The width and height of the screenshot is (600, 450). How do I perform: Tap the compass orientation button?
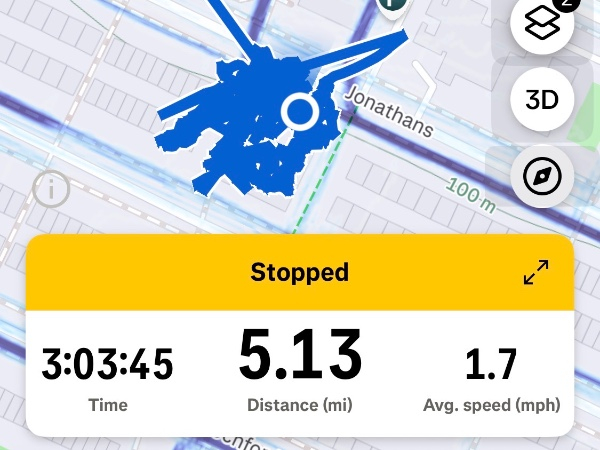[x=542, y=177]
